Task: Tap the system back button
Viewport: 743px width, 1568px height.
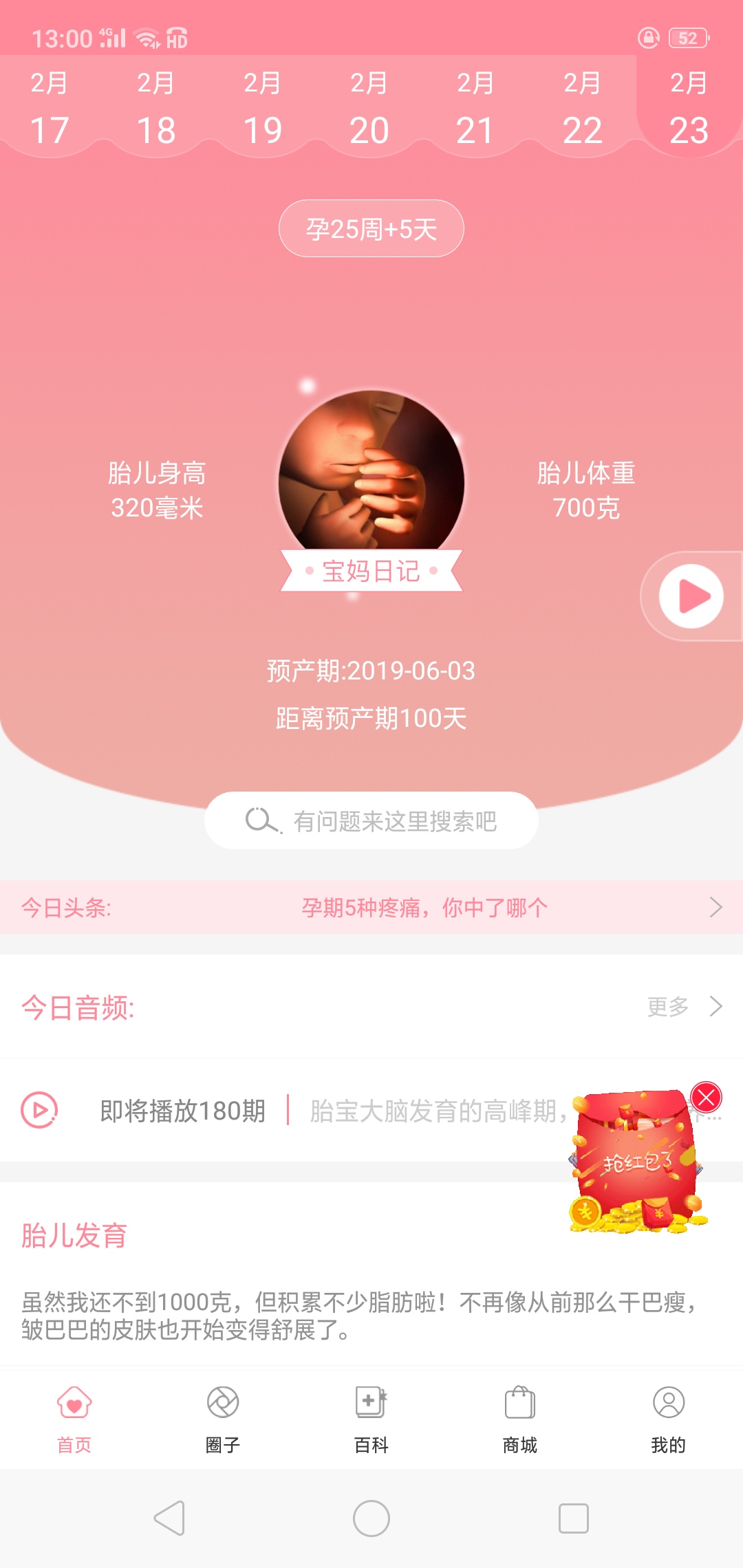Action: click(x=169, y=1518)
